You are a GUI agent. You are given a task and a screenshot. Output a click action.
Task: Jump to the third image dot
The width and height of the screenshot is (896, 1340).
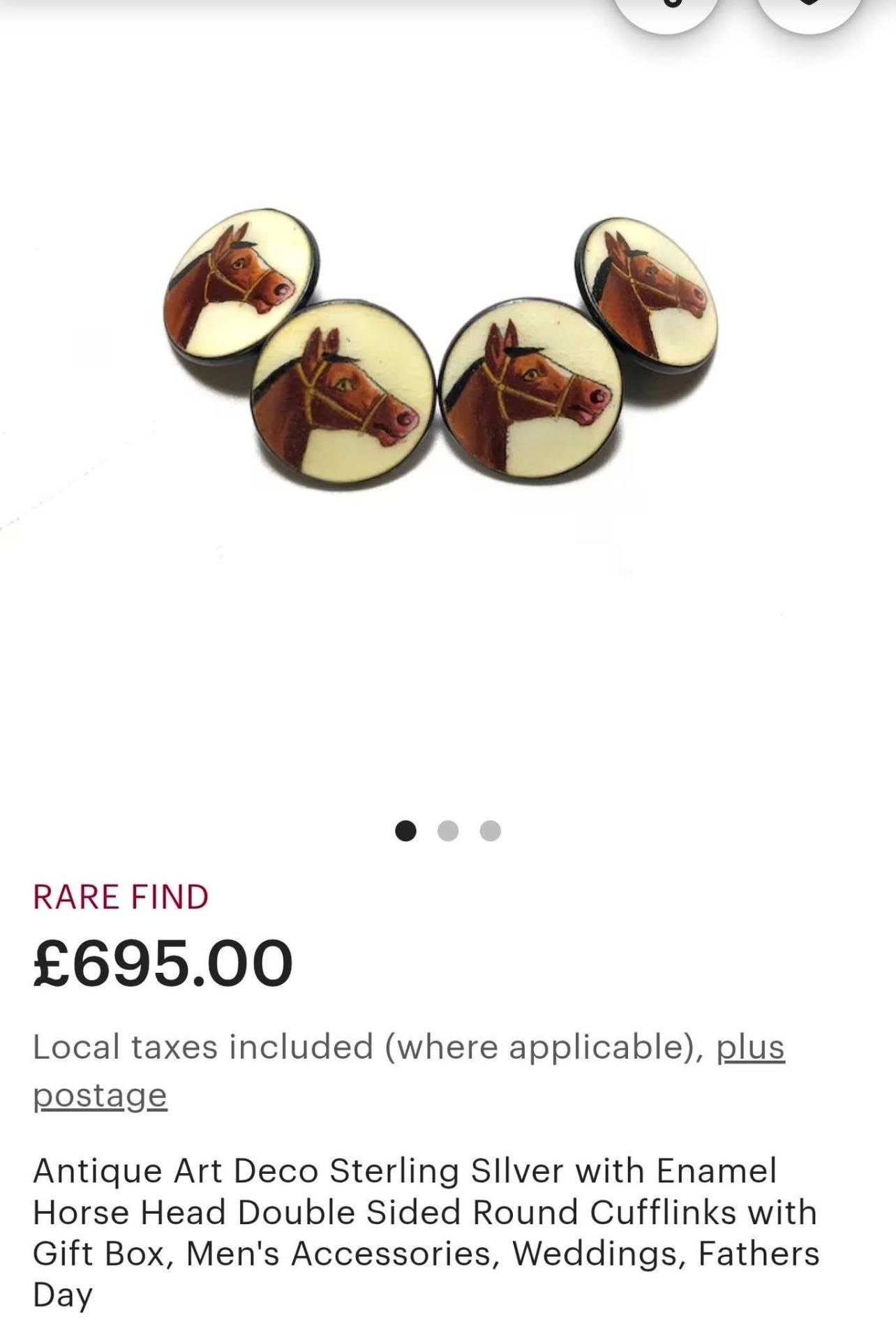(491, 831)
